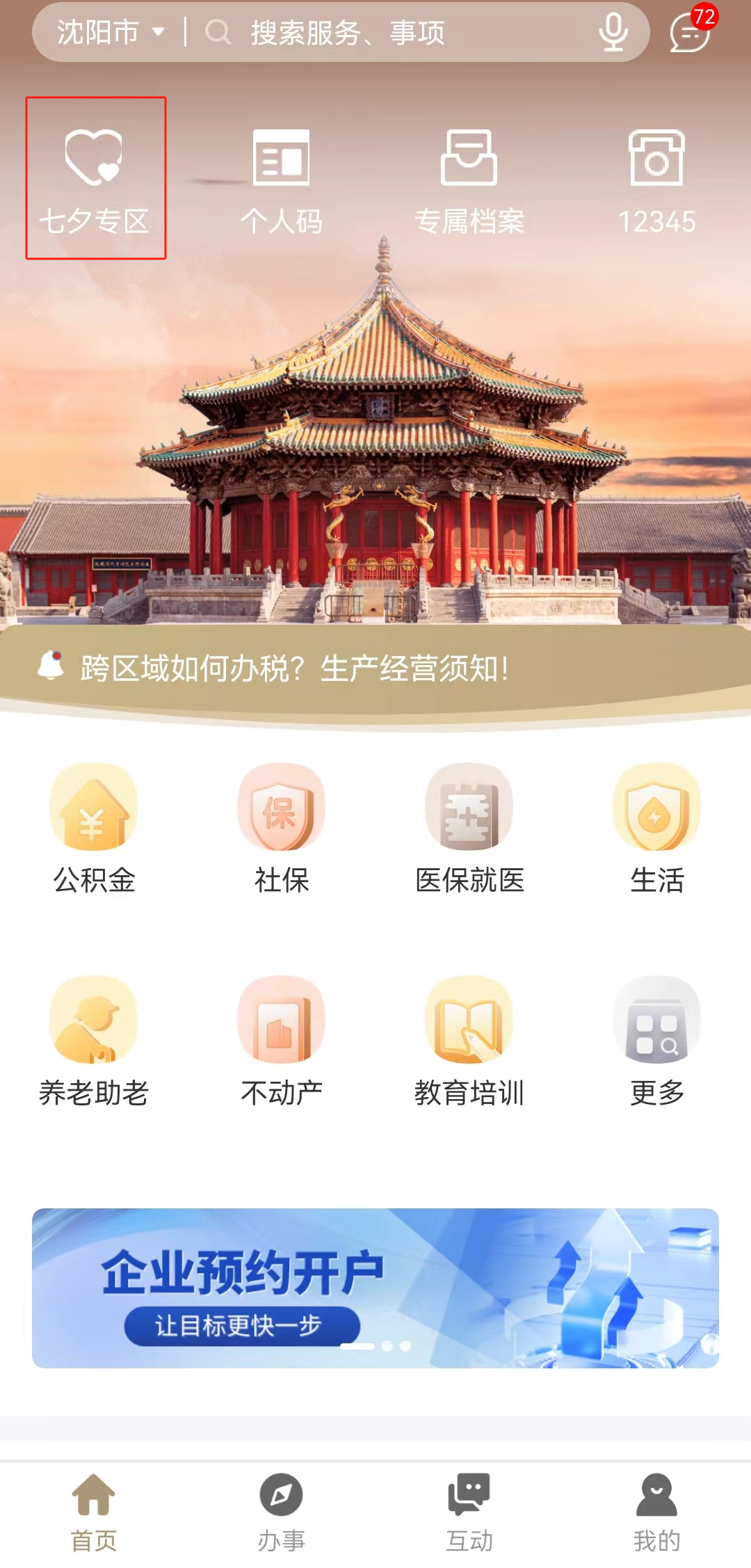Open the 沈阳市 city dropdown

tap(110, 32)
